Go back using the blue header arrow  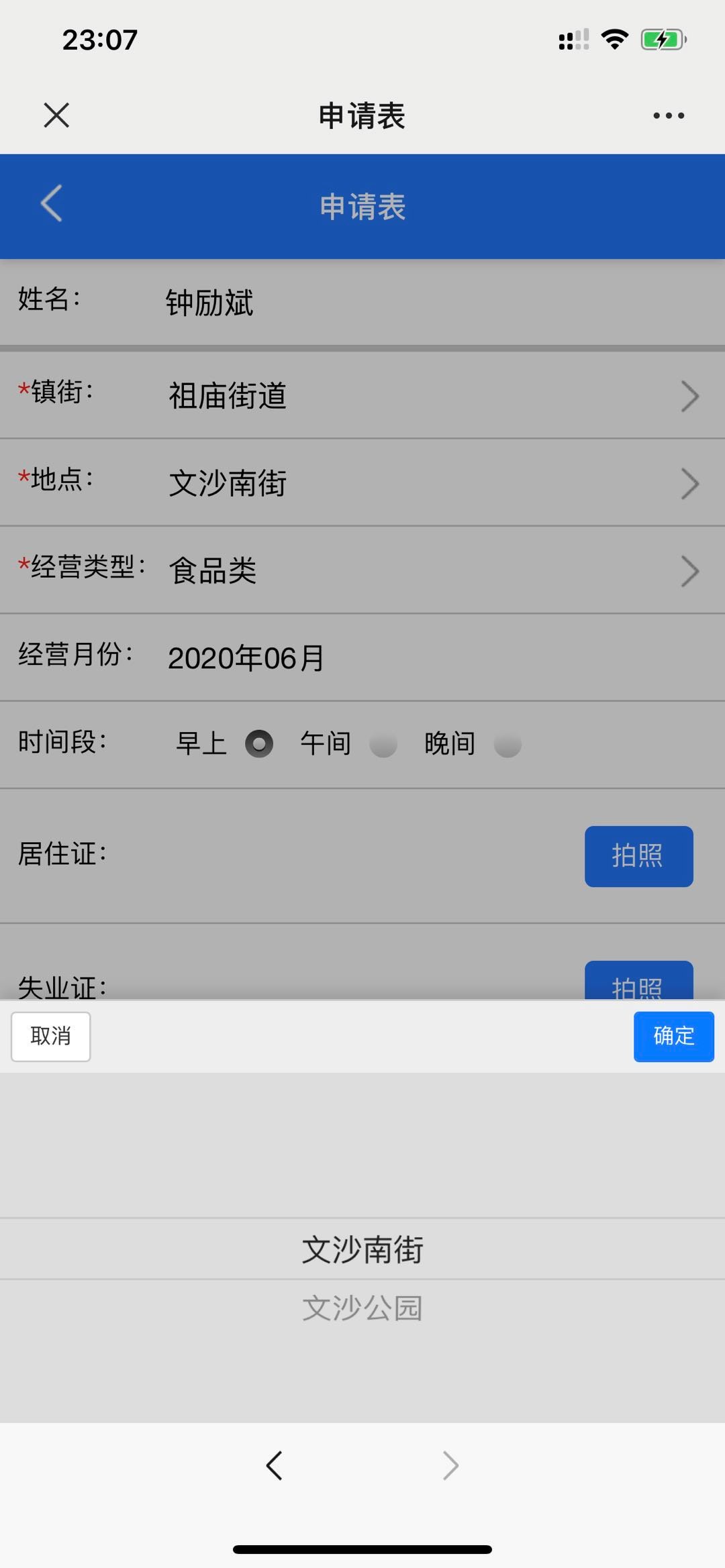pos(52,203)
